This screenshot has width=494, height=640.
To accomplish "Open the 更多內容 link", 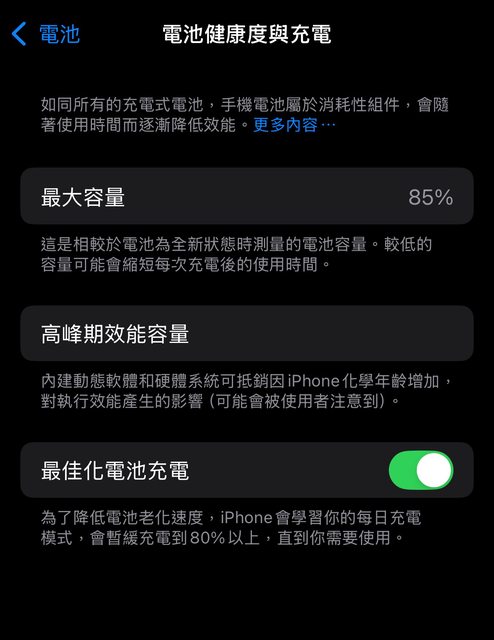I will [294, 125].
